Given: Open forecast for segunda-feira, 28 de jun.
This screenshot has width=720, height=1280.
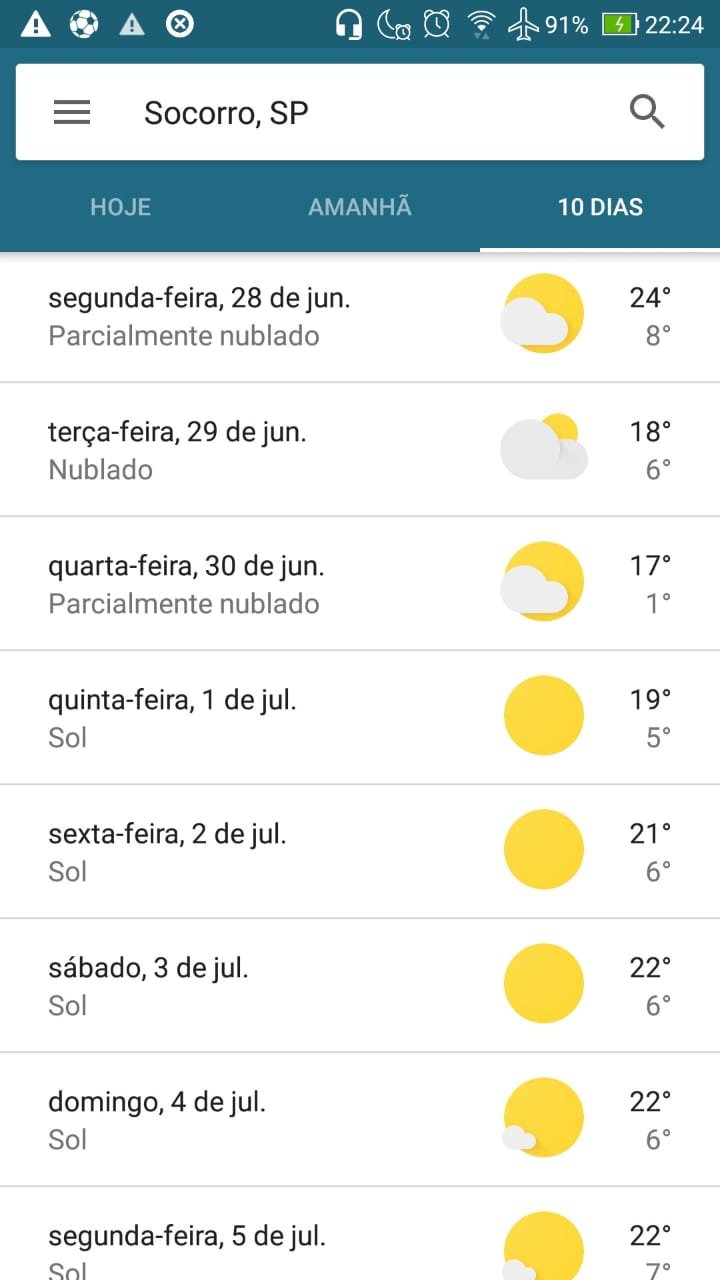Looking at the screenshot, I should pos(360,316).
